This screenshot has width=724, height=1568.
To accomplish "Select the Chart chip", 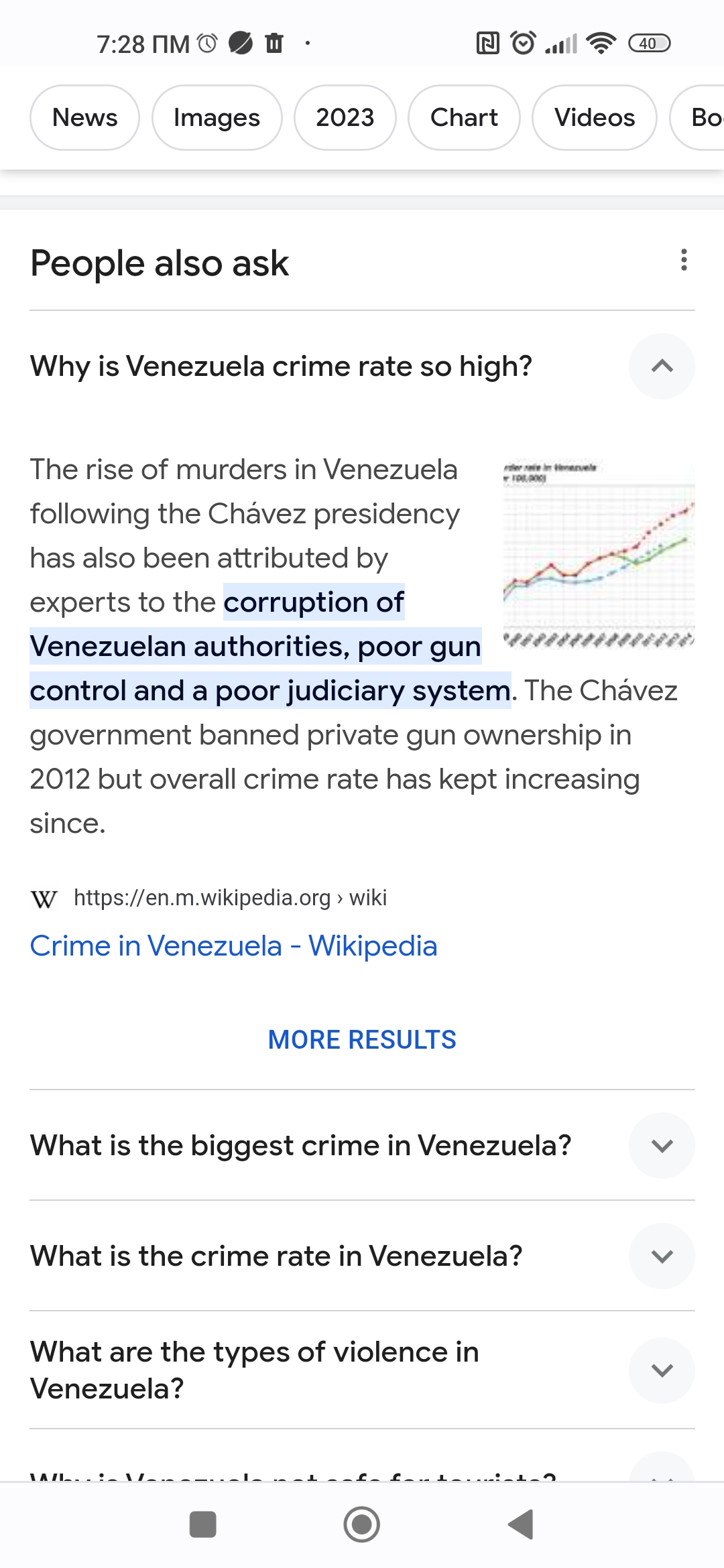I will [x=464, y=117].
